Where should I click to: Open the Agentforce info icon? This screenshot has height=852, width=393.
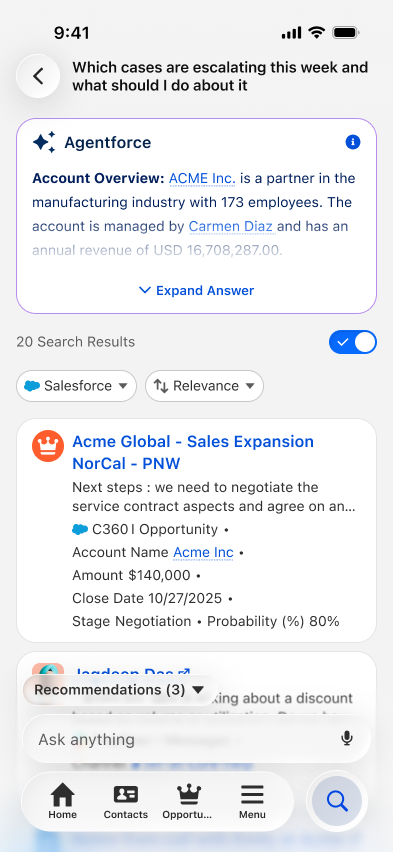click(353, 142)
